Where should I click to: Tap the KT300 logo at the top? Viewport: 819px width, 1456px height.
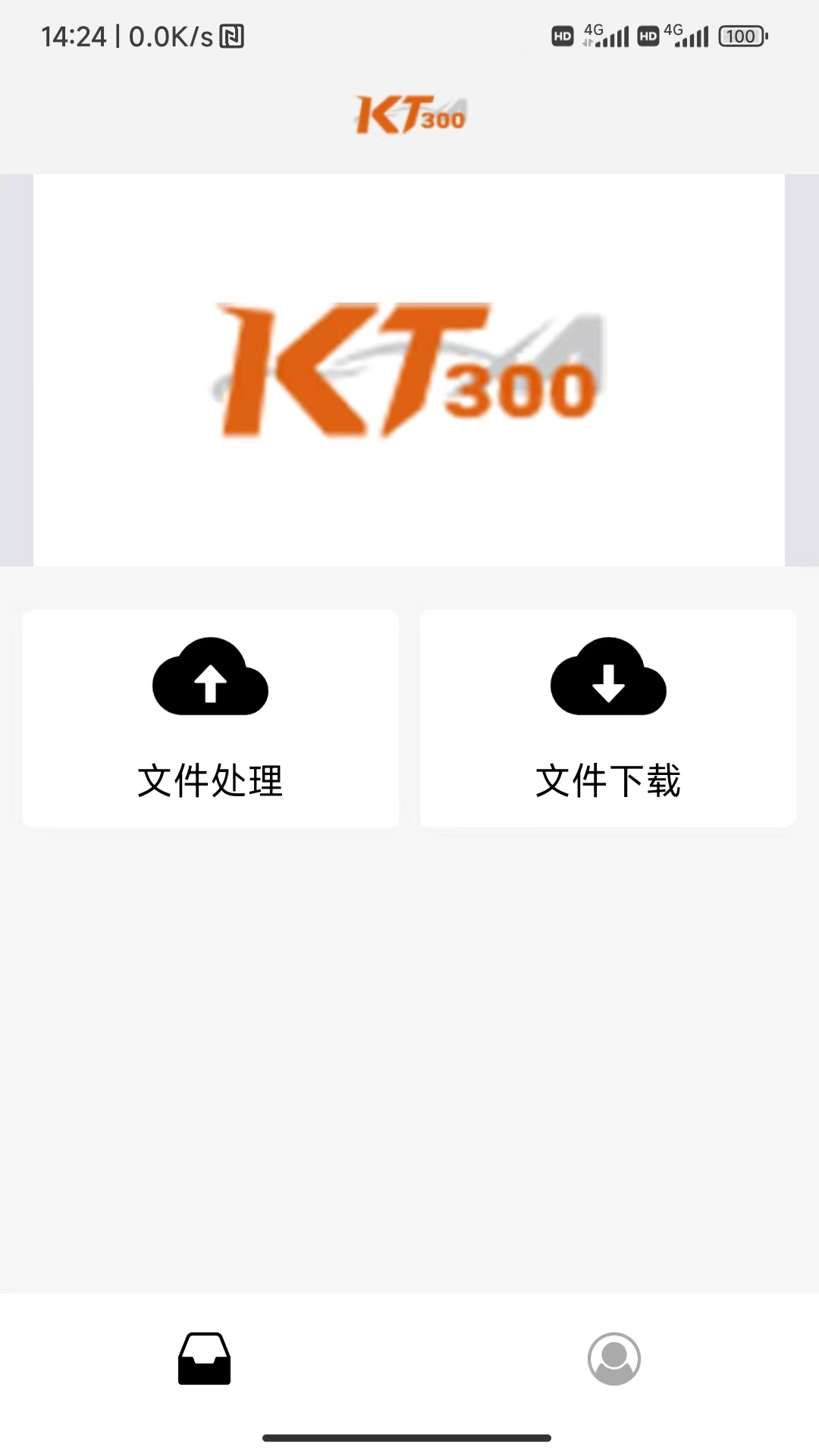pos(409,112)
